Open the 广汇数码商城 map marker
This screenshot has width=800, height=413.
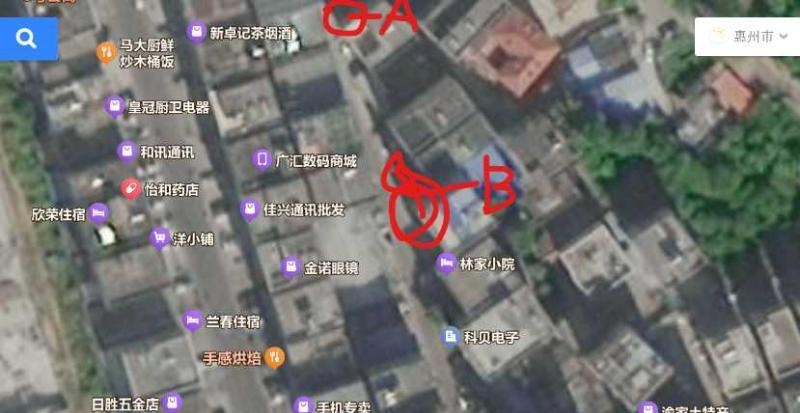262,159
